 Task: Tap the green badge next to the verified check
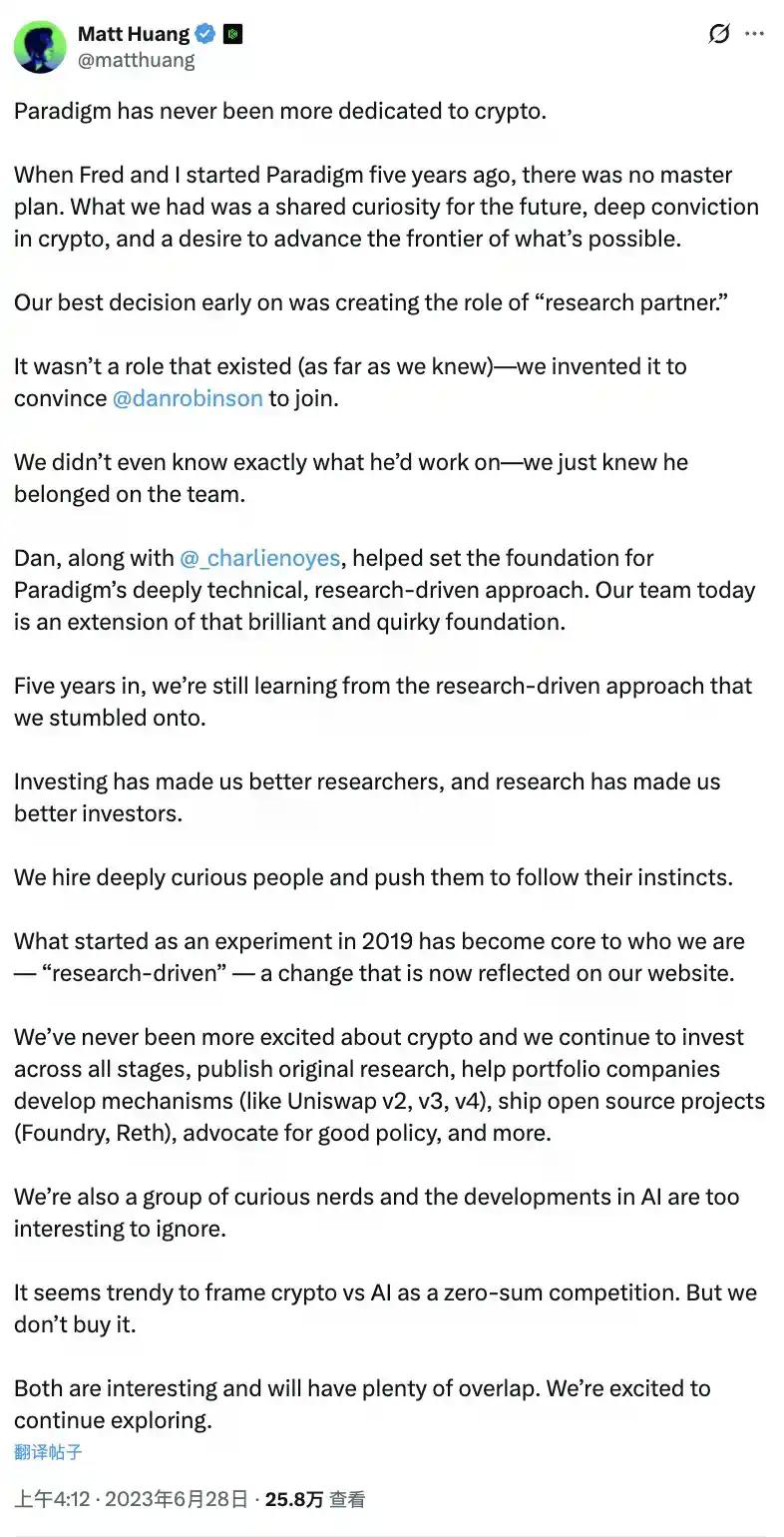point(233,34)
